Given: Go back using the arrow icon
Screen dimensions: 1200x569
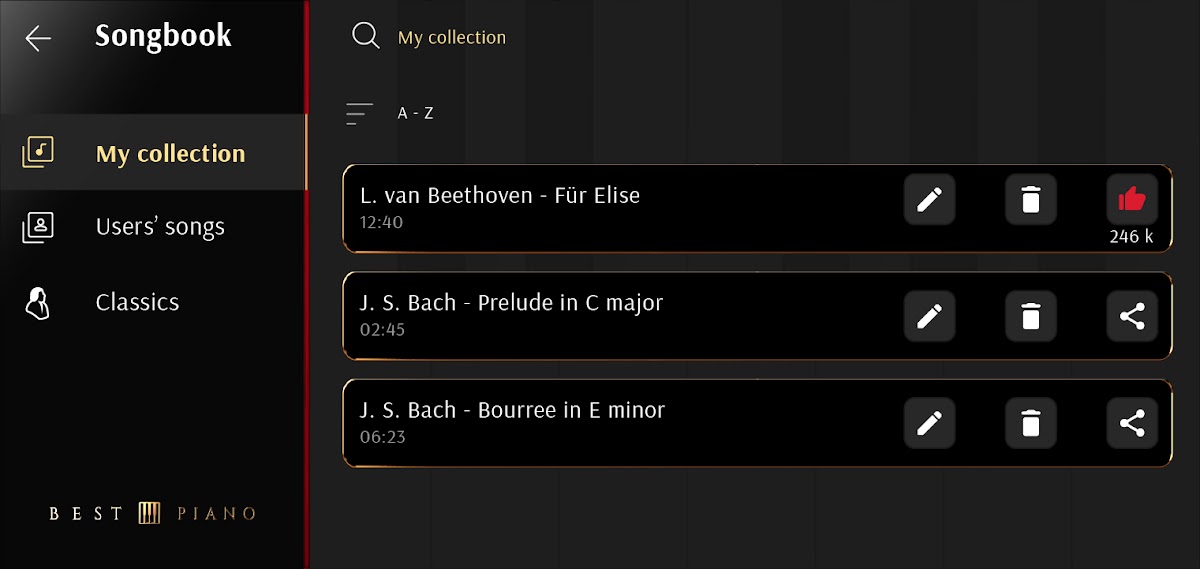Looking at the screenshot, I should tap(38, 38).
